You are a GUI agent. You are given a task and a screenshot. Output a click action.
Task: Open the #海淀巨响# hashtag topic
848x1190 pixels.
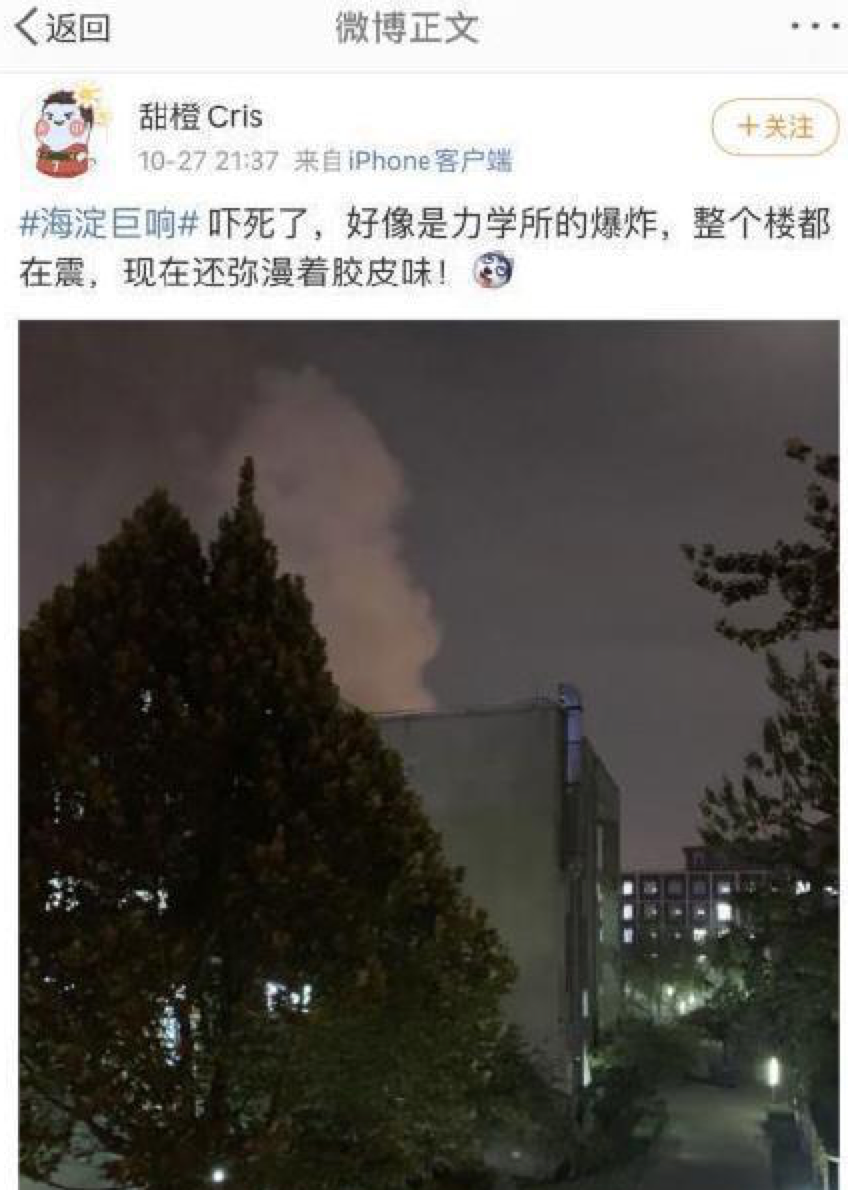coord(111,225)
